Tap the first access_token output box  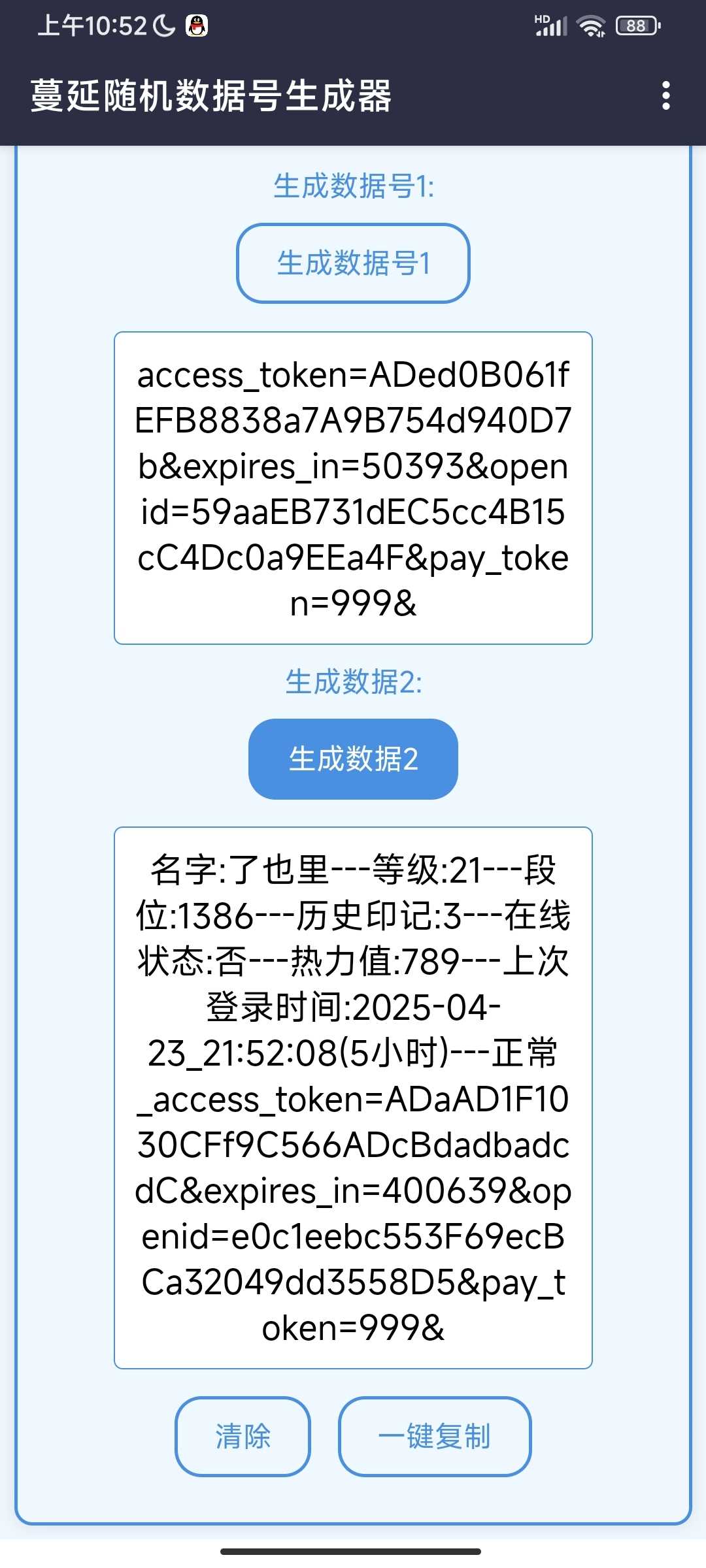[353, 488]
